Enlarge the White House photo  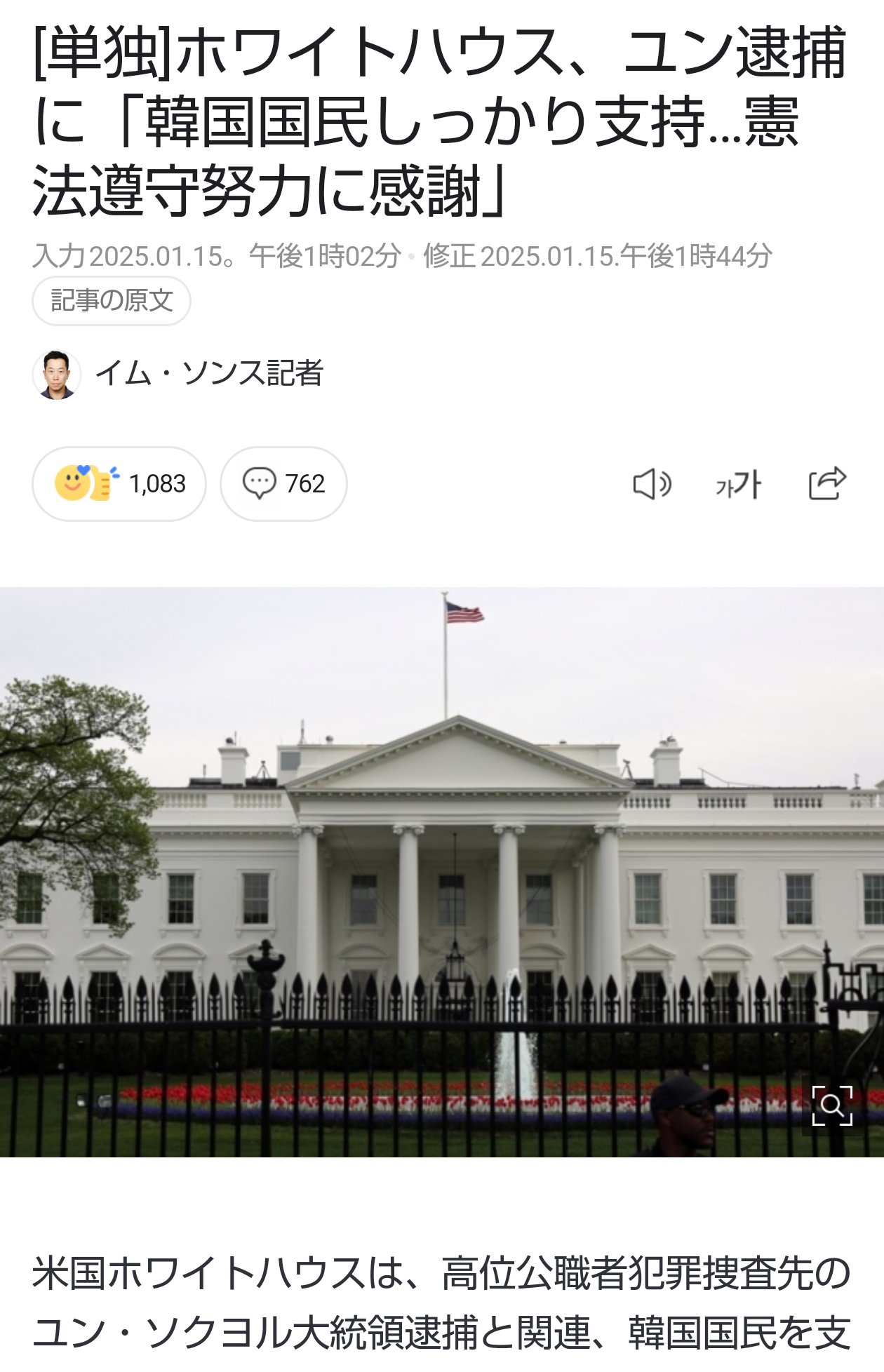click(831, 1106)
